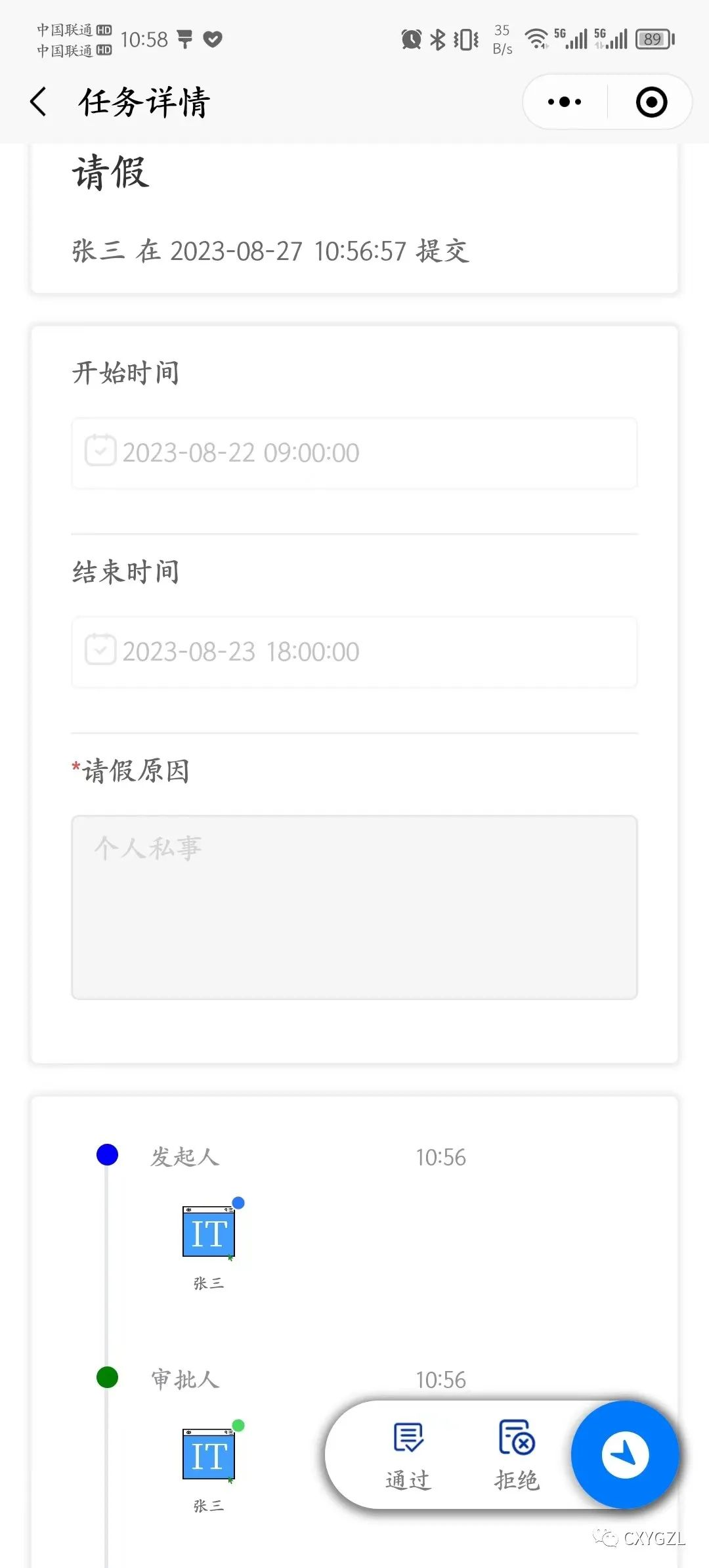Screen dimensions: 709x1568
Task: Tap the 请假原因 text area
Action: [354, 907]
